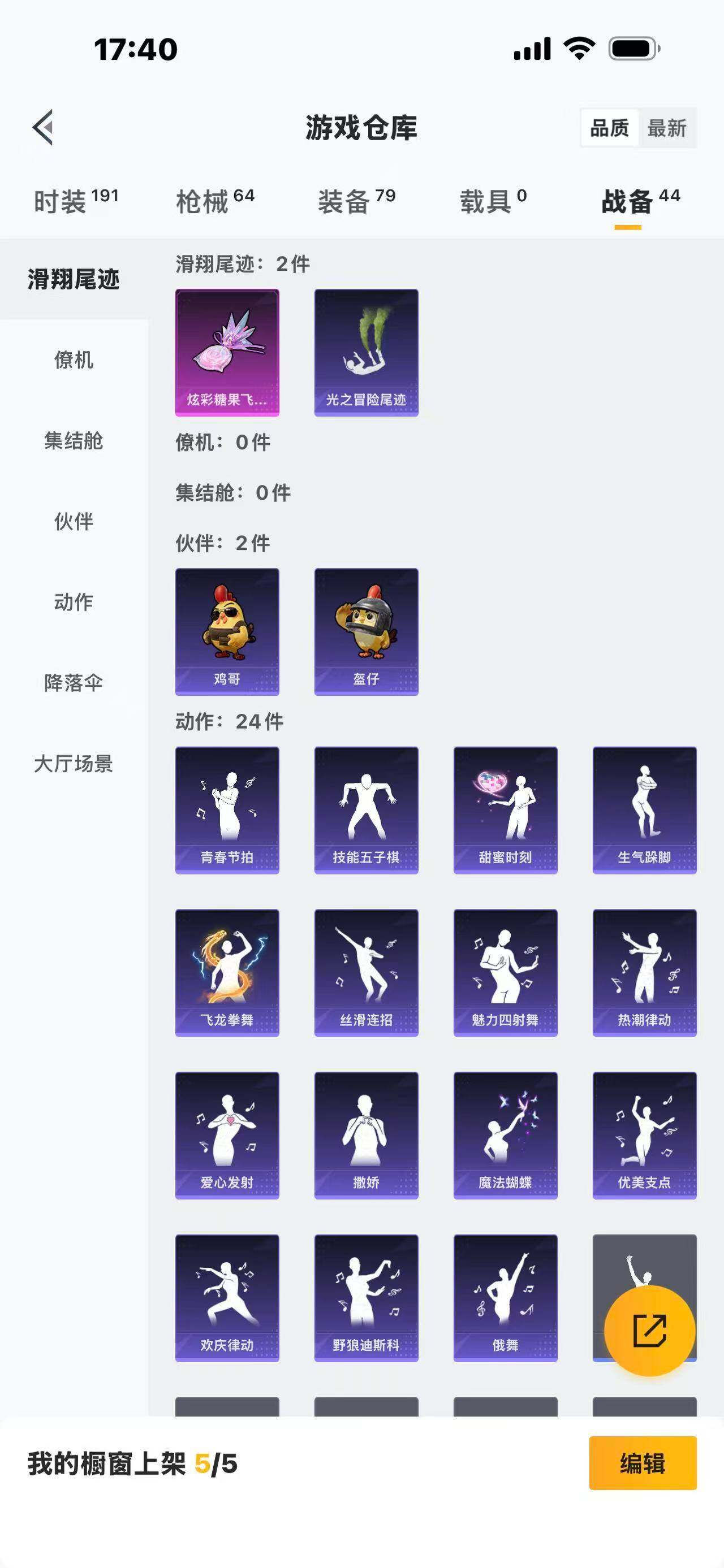Sort the warehouse by 最新
Viewport: 724px width, 1568px height.
[667, 128]
